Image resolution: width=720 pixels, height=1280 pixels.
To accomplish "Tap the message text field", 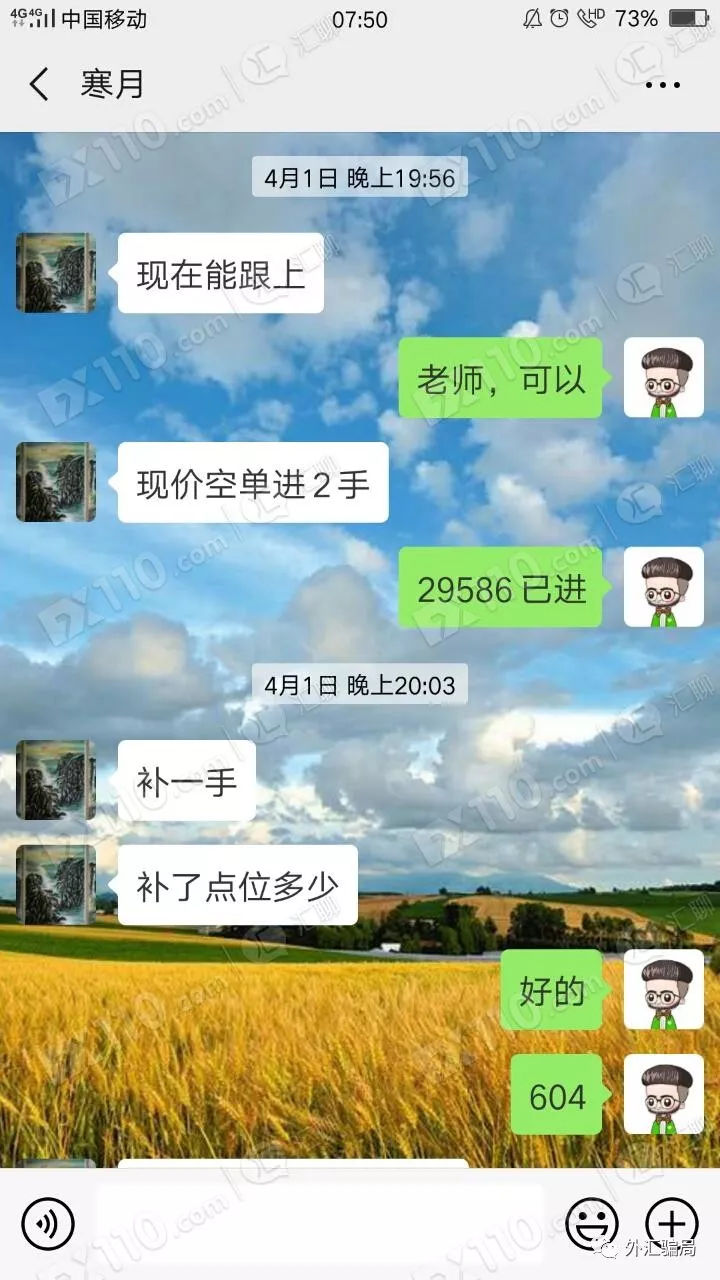I will (x=320, y=1222).
